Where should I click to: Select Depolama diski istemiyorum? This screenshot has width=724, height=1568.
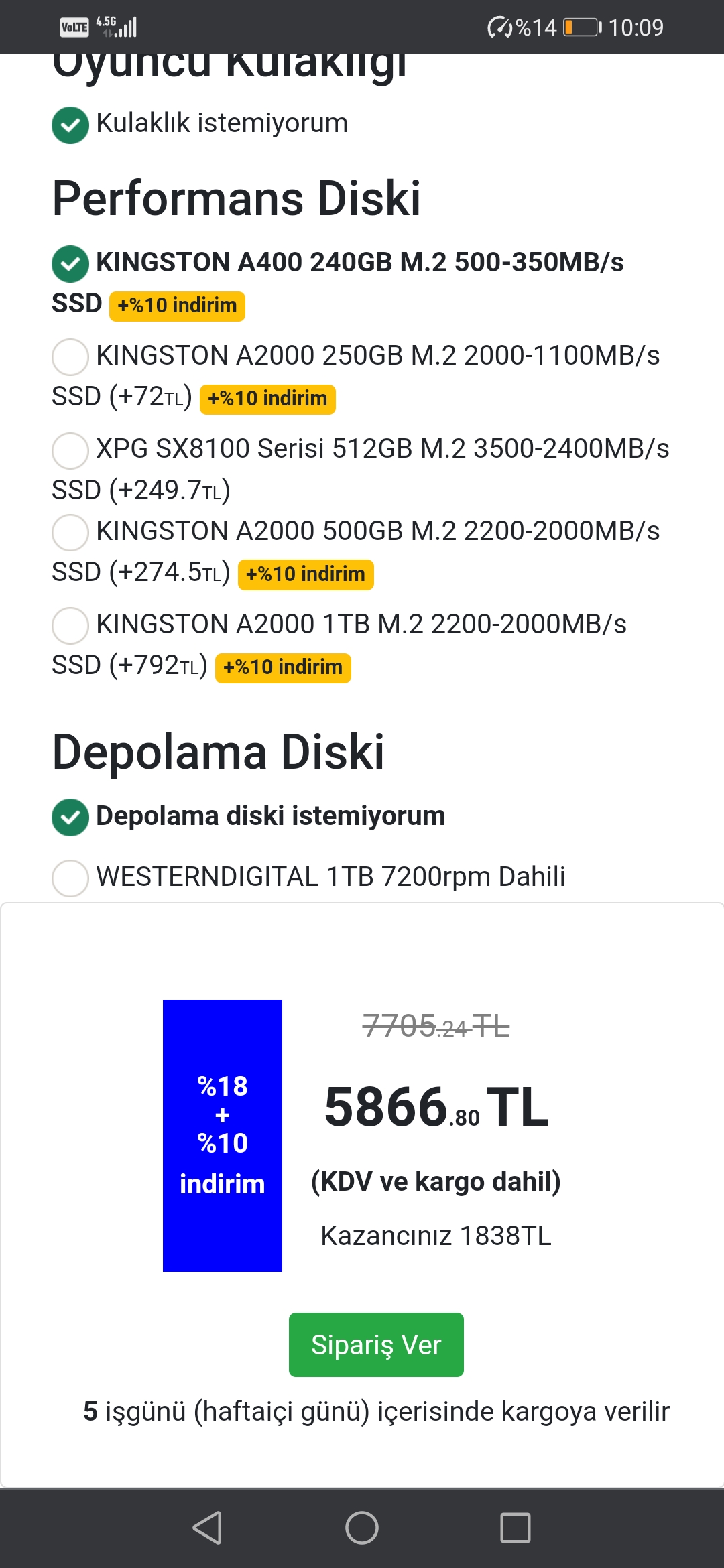tap(70, 818)
